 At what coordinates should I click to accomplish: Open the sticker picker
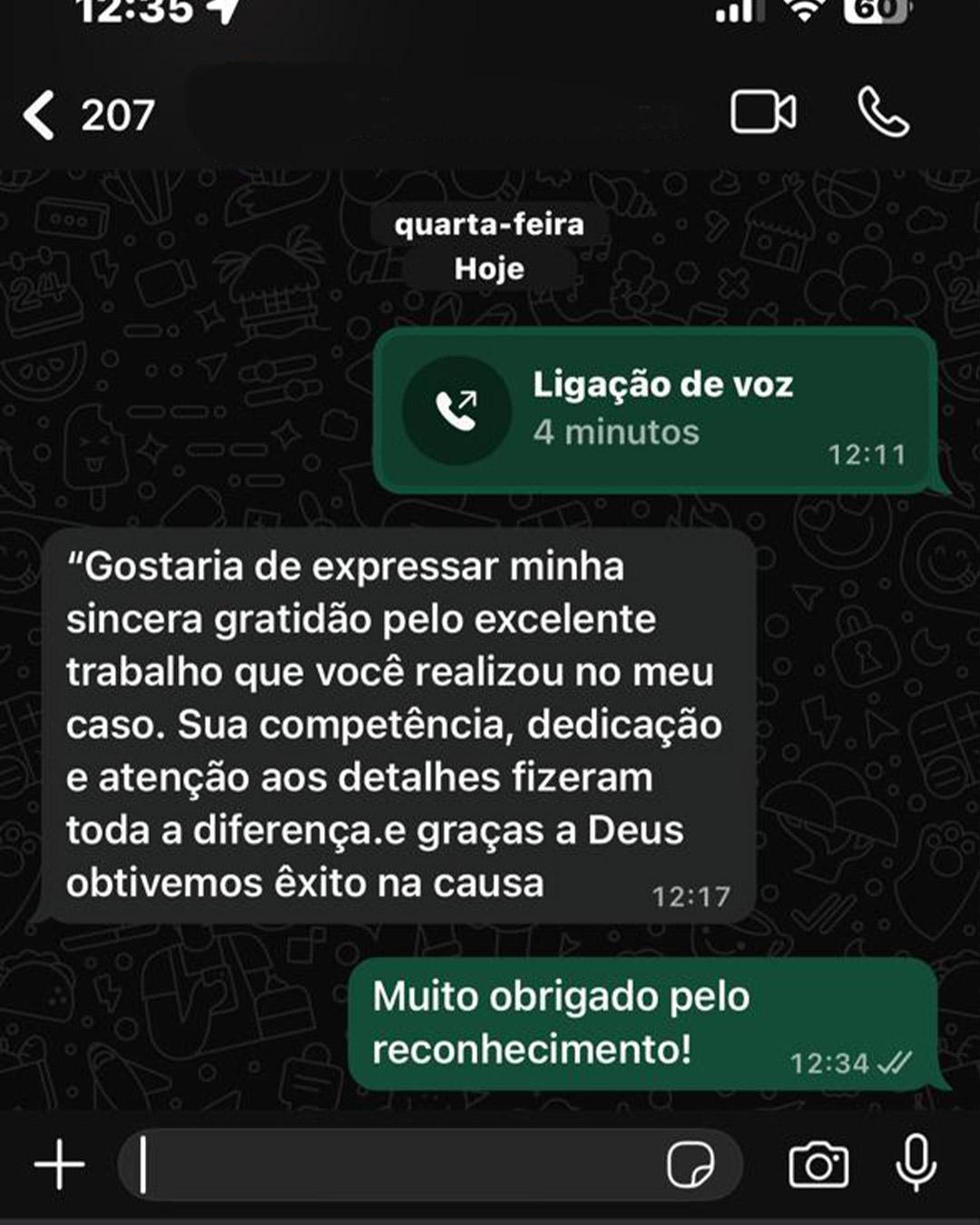(691, 1165)
